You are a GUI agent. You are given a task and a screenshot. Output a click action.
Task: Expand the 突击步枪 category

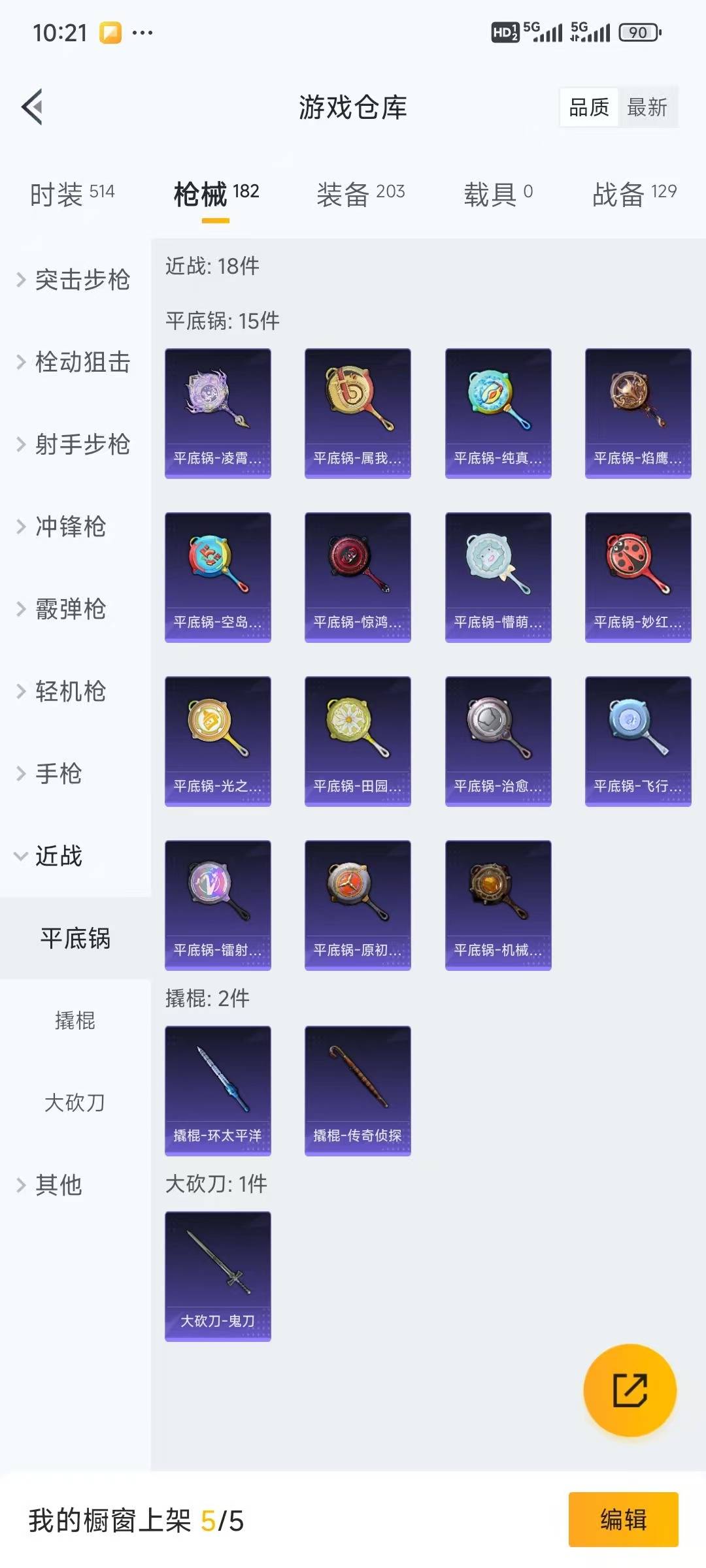[x=74, y=280]
